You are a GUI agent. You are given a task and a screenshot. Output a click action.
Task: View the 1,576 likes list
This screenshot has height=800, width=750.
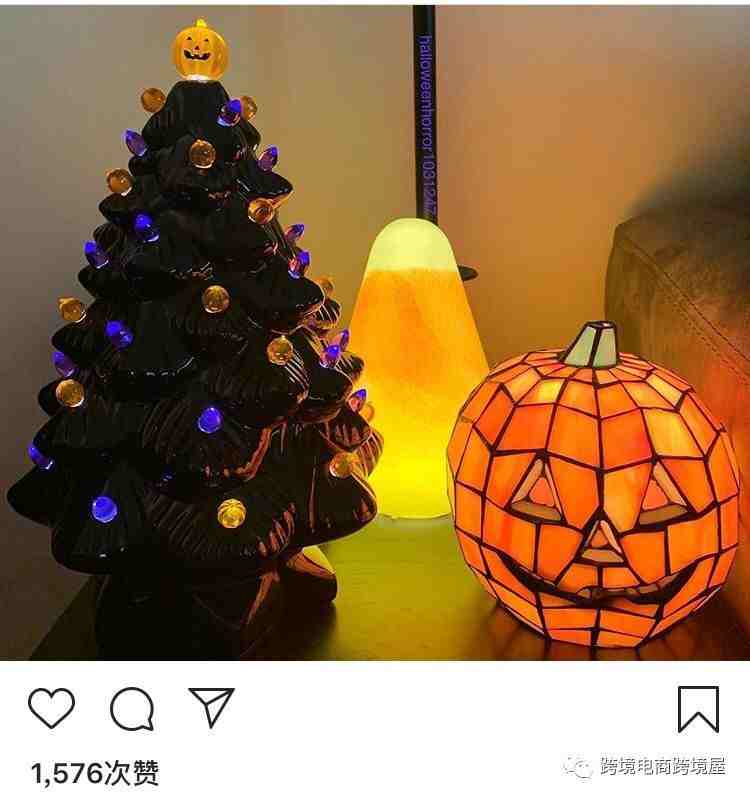[95, 773]
